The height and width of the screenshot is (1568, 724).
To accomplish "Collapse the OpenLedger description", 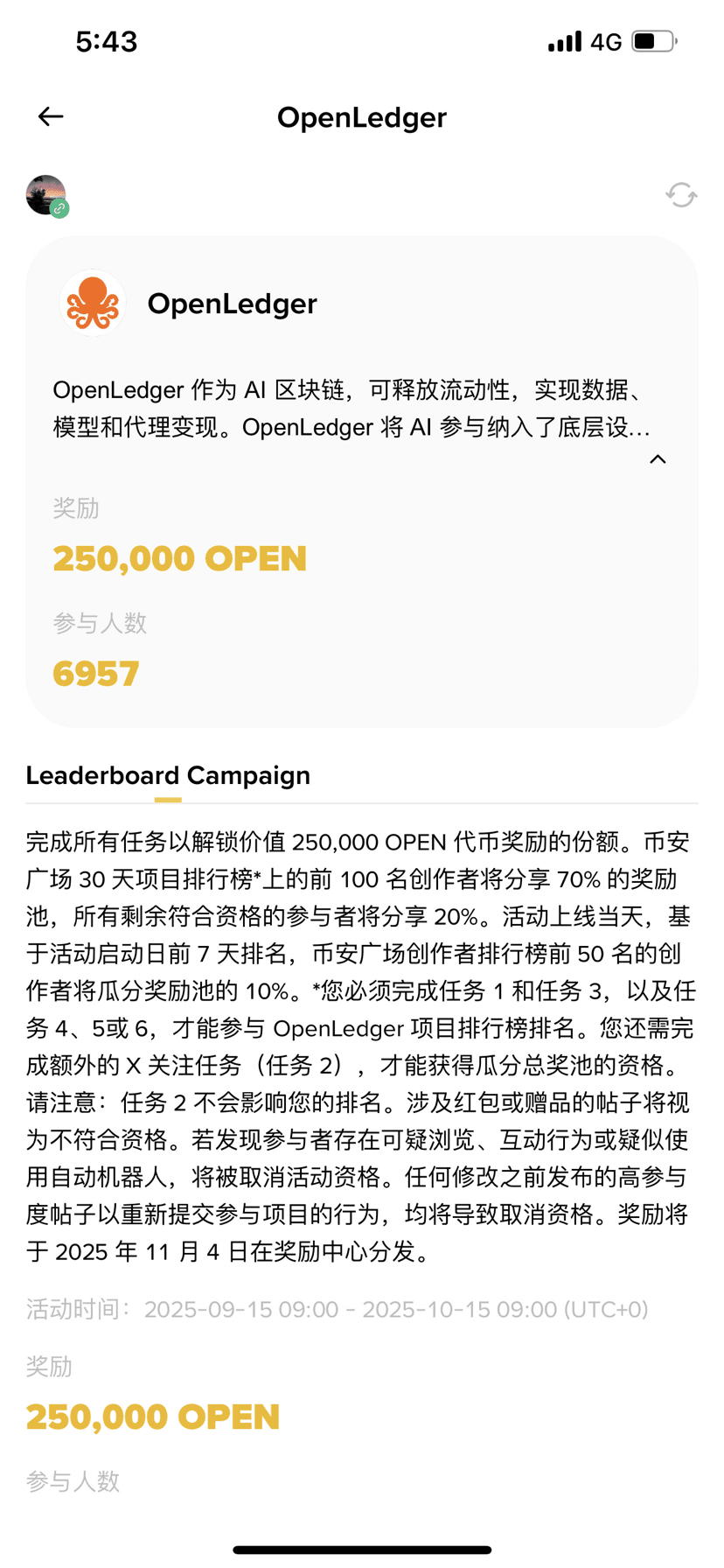I will point(658,459).
